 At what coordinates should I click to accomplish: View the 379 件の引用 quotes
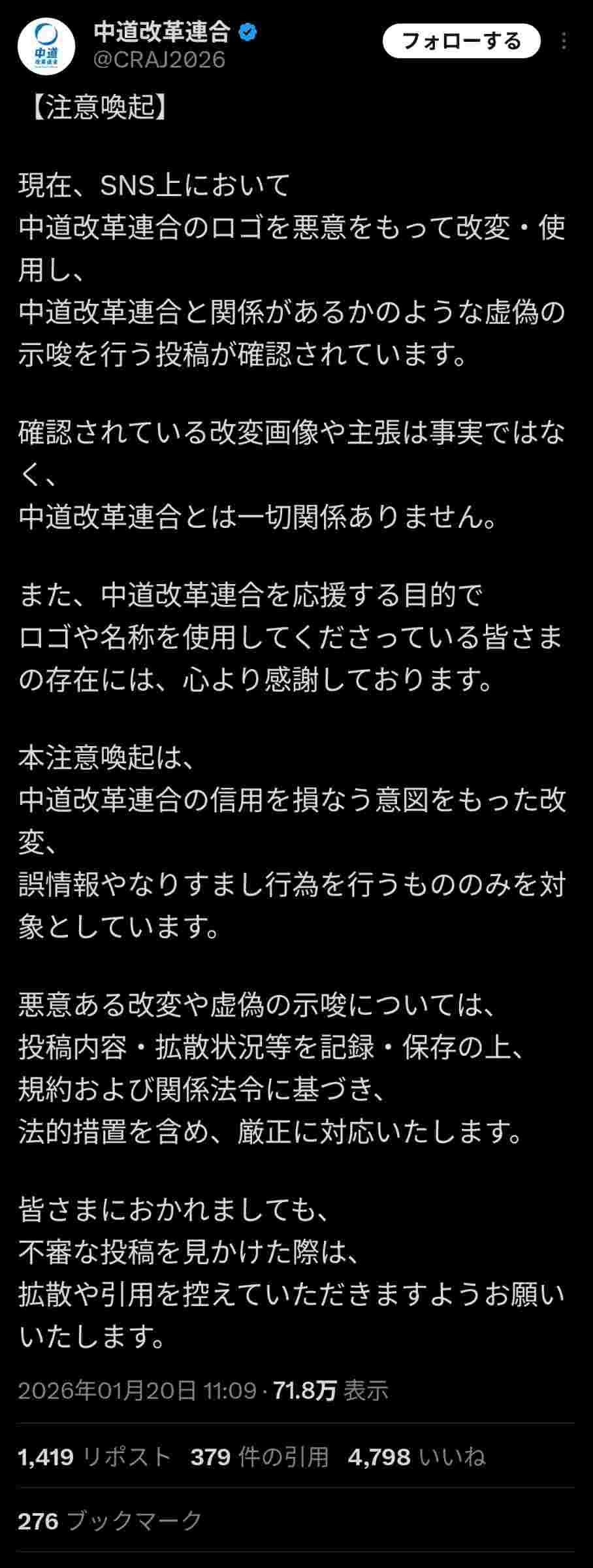pos(259,1457)
